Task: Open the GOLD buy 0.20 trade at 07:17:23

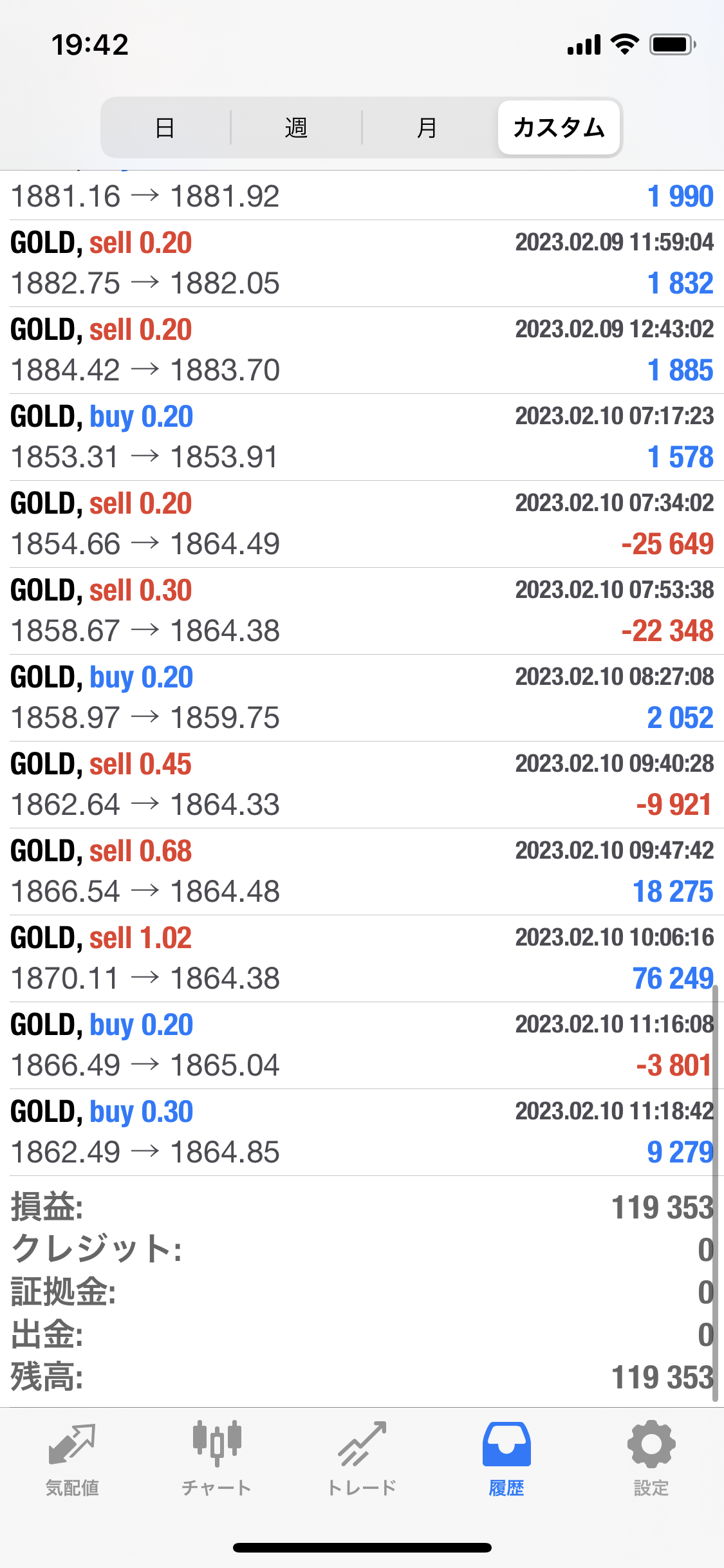Action: tap(362, 437)
